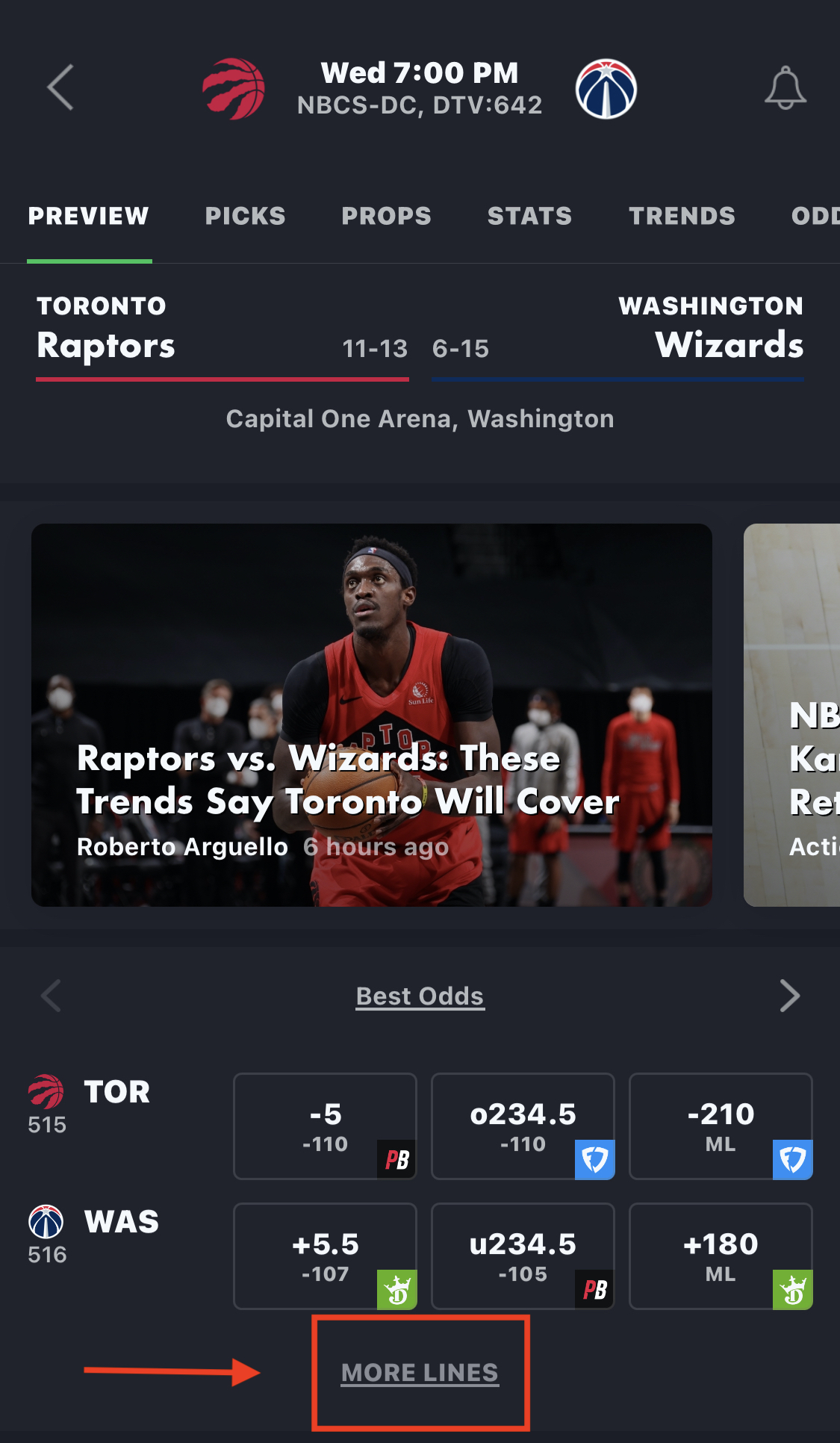Select Washington +5.5 spread bet
The height and width of the screenshot is (1443, 840).
[x=325, y=1256]
